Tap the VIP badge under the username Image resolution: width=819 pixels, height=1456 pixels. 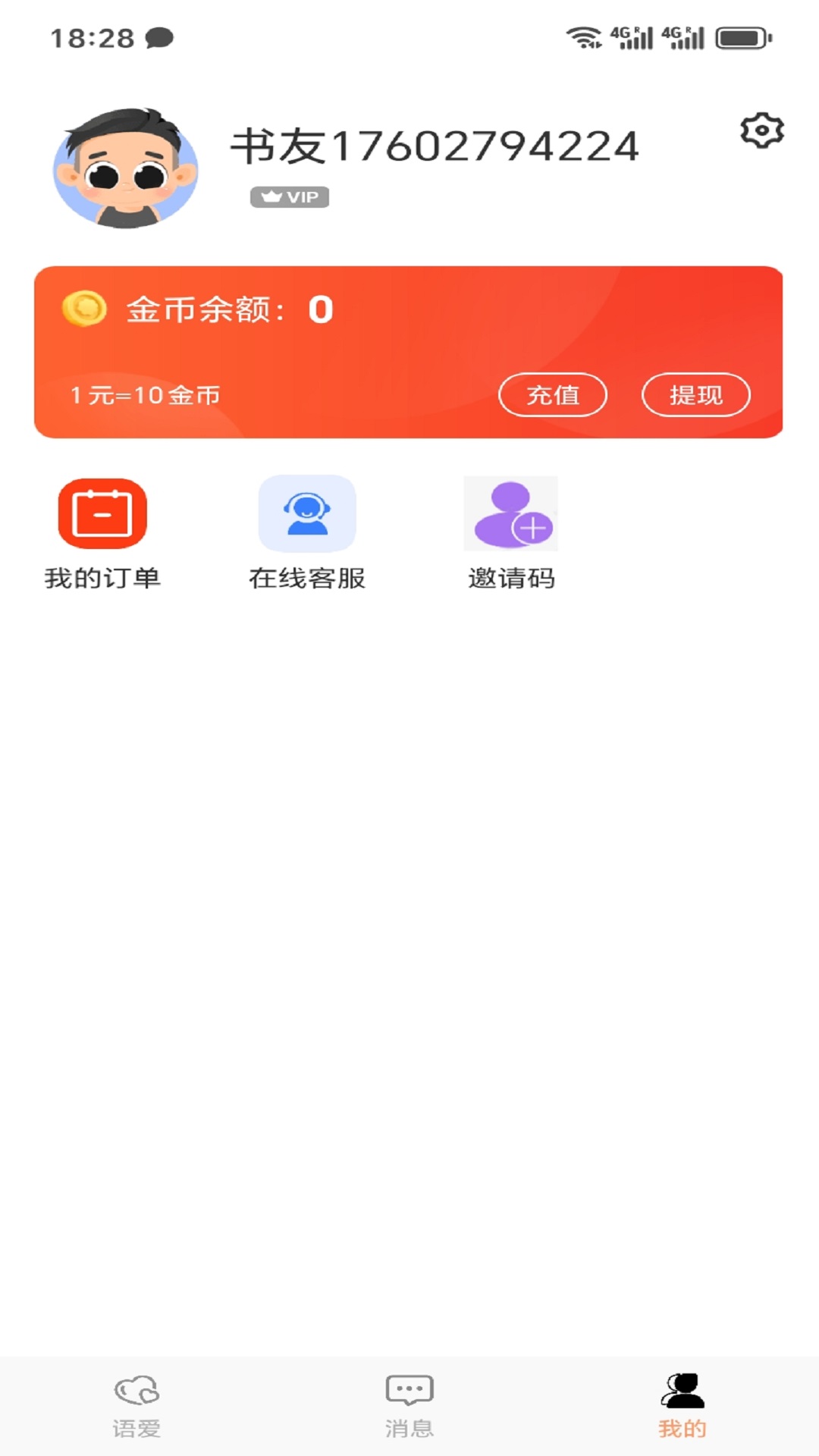[290, 197]
